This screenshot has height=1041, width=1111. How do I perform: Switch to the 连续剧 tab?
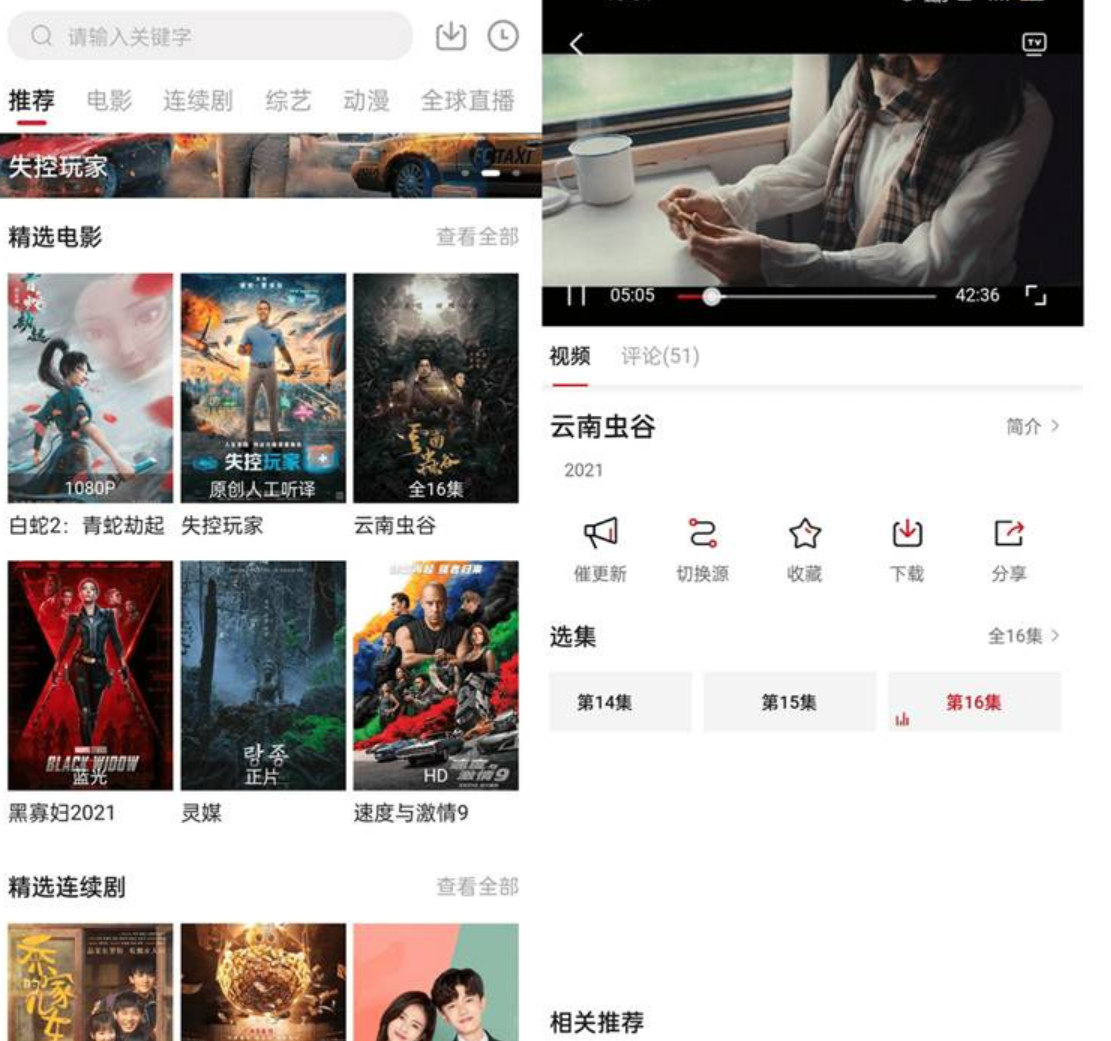click(x=198, y=100)
